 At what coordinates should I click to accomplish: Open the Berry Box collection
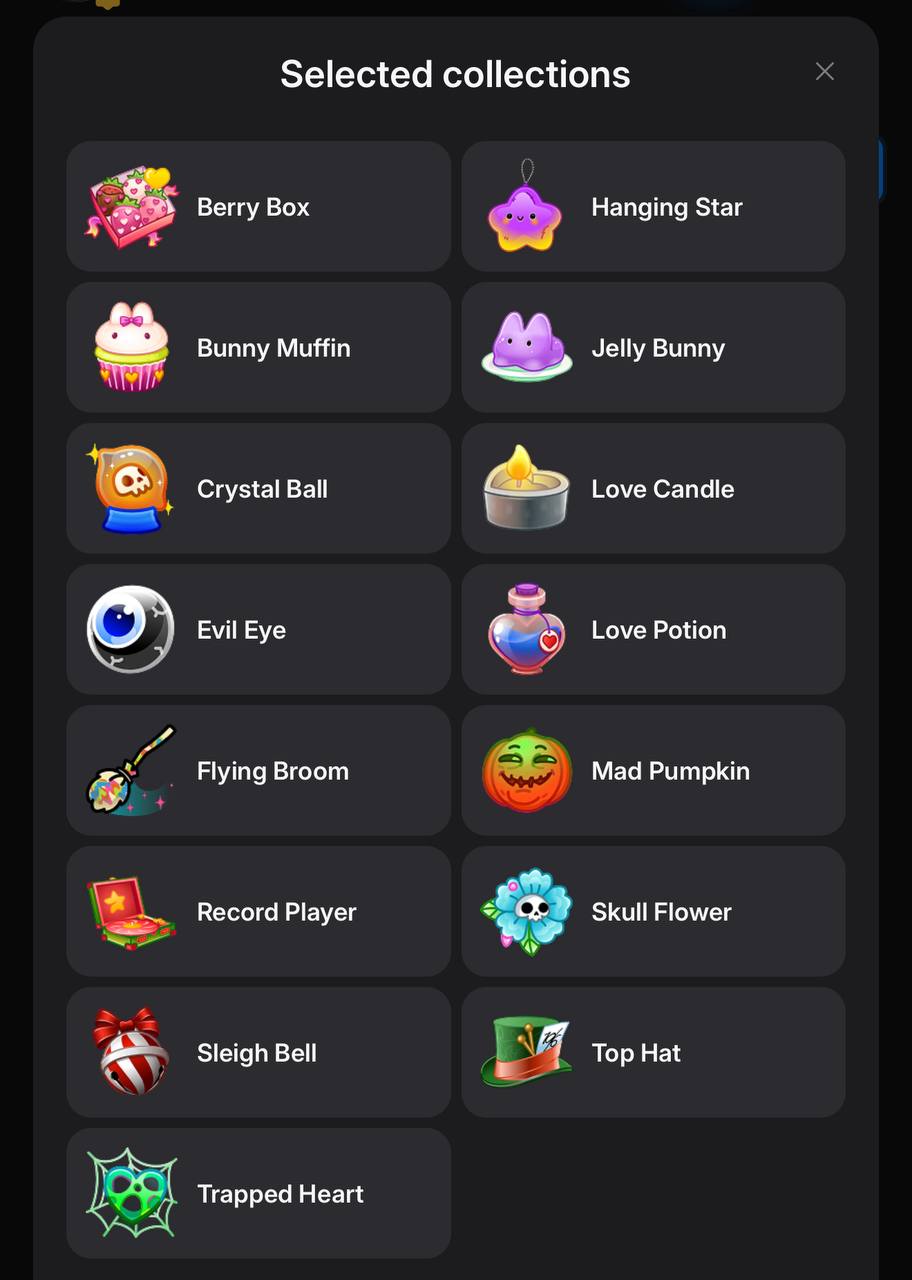(x=258, y=207)
